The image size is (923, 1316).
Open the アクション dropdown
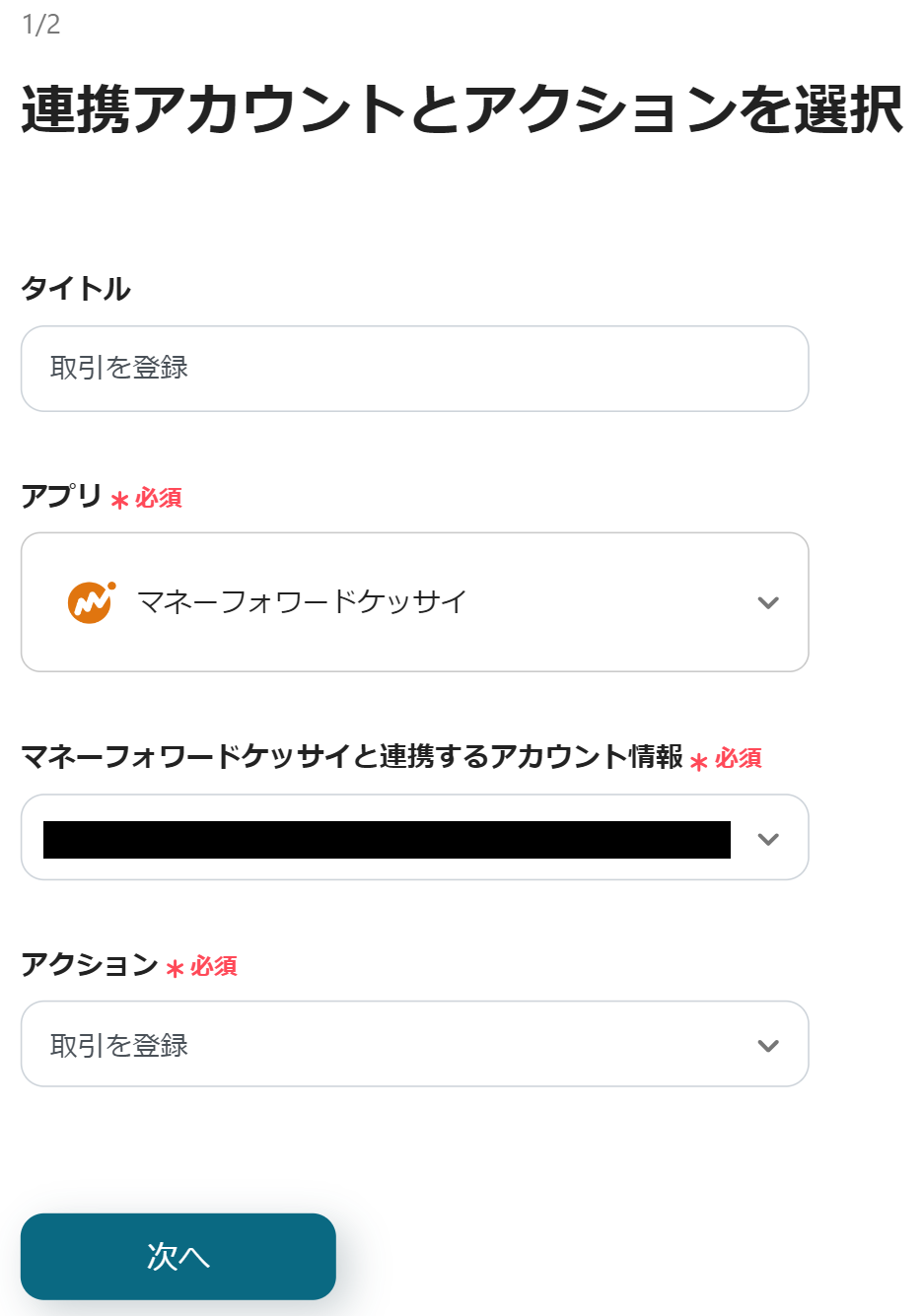pyautogui.click(x=414, y=1044)
